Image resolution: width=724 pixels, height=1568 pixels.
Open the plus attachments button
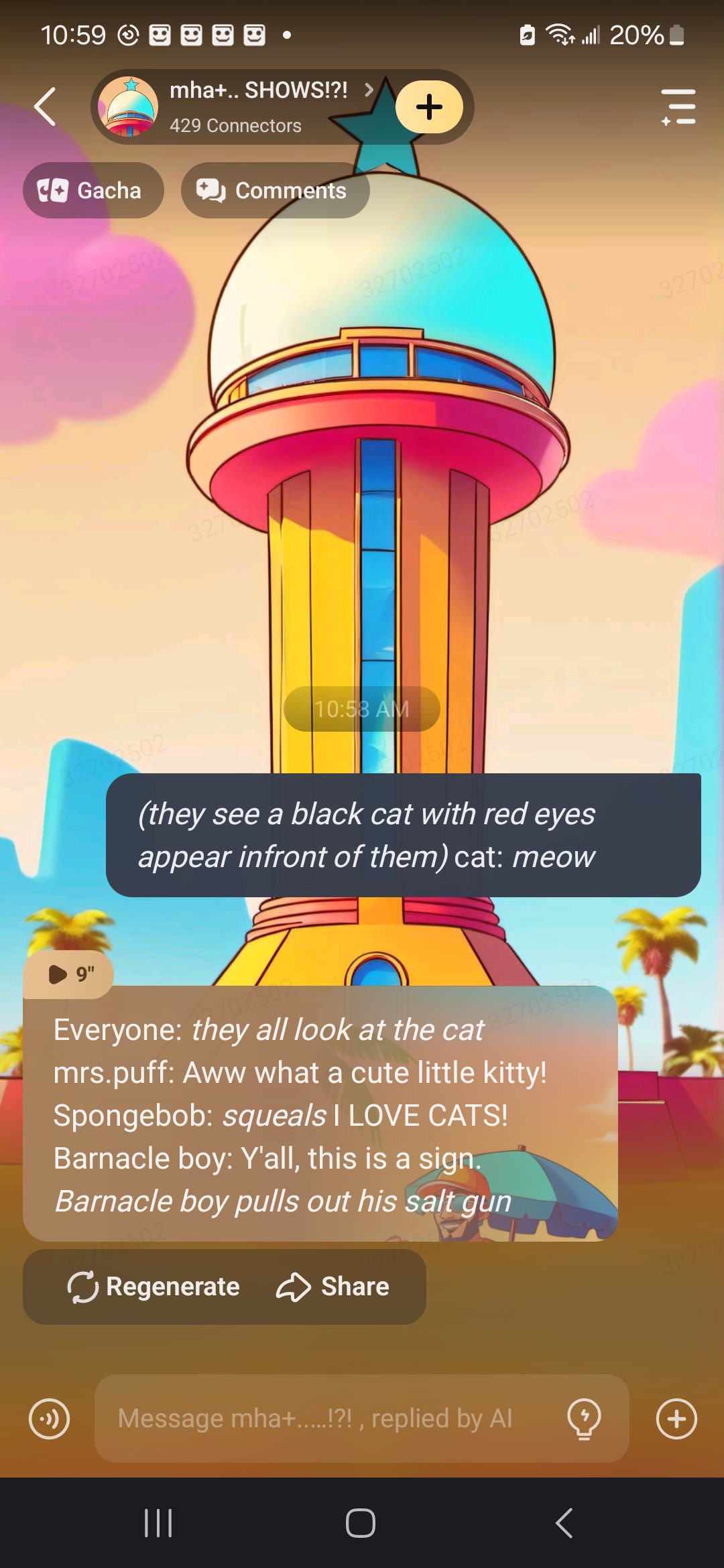click(676, 1419)
